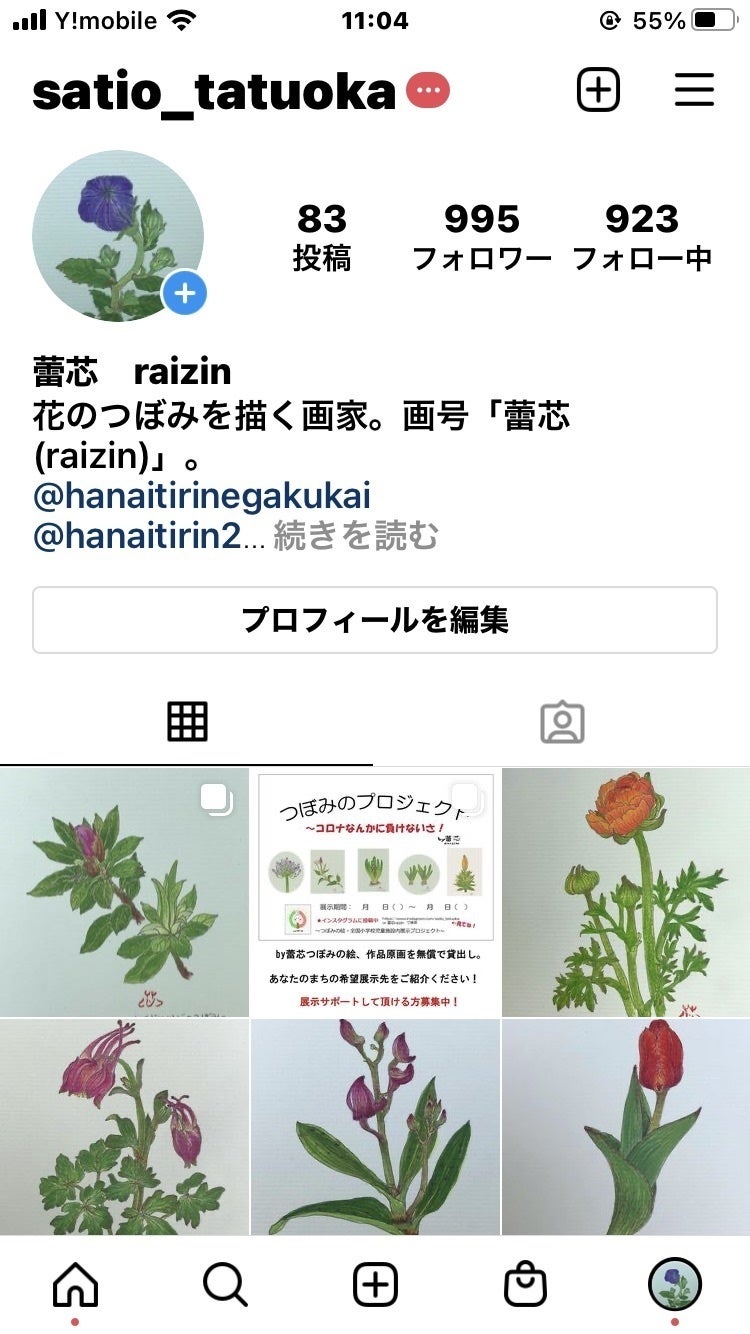This screenshot has height=1334, width=750.
Task: Open the hamburger menu
Action: click(693, 91)
